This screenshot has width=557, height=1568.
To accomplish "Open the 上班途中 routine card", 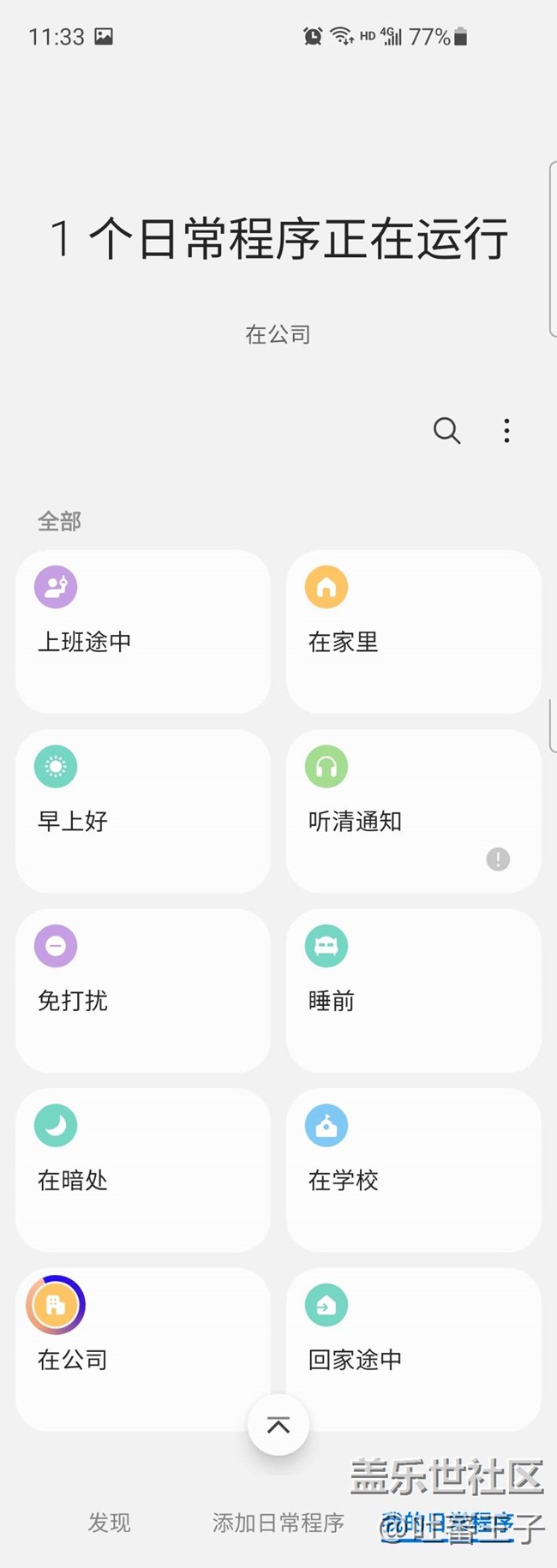I will pos(143,631).
